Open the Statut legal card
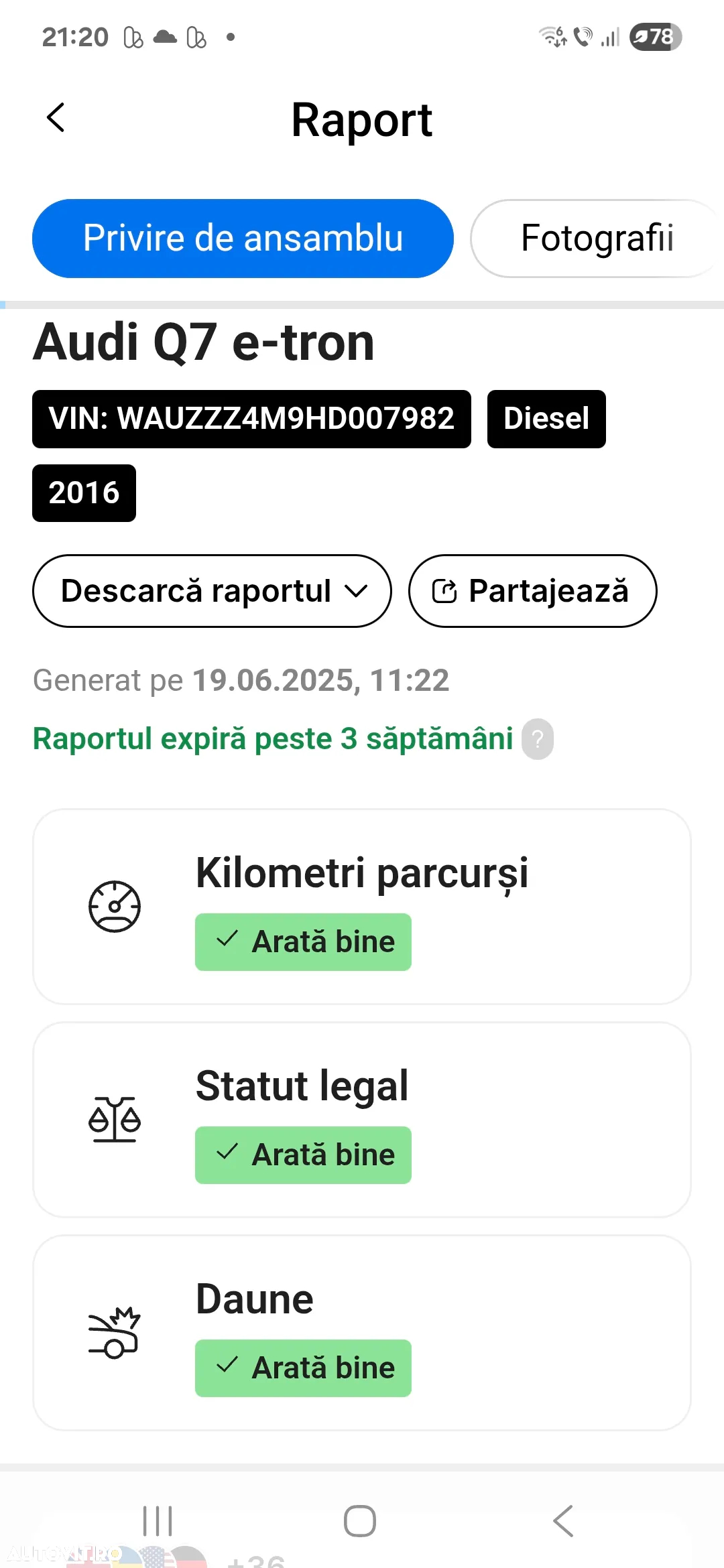The height and width of the screenshot is (1568, 724). coord(362,1119)
